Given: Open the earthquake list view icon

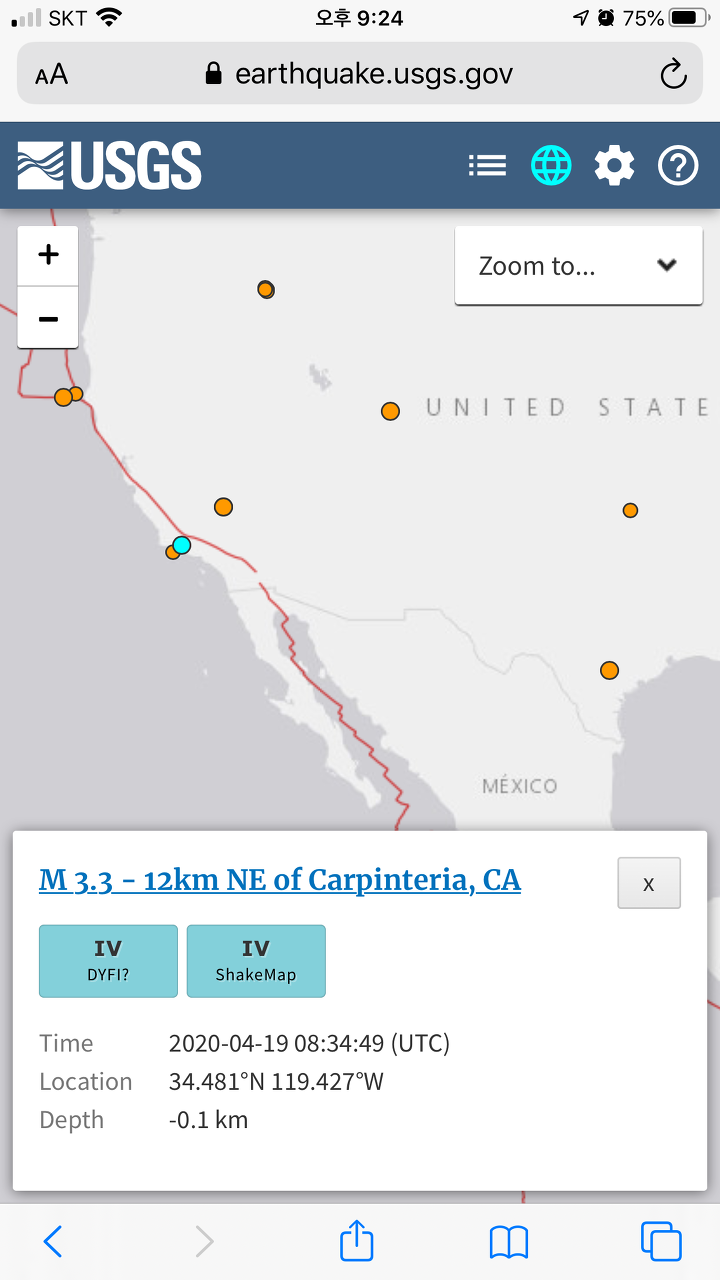Looking at the screenshot, I should pos(488,165).
